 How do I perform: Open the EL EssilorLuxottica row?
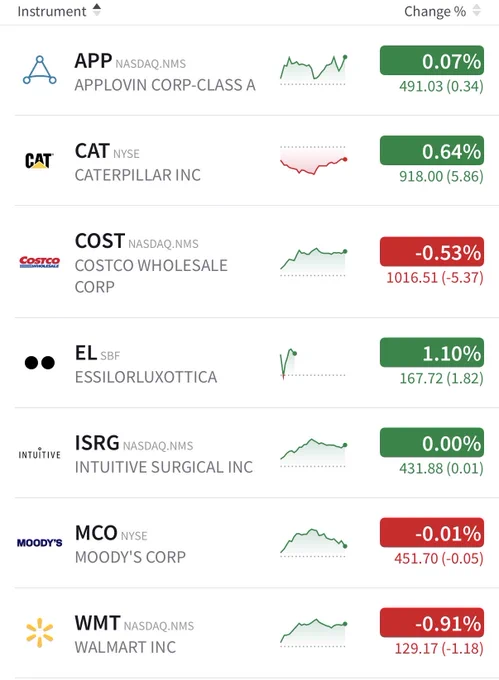(257, 363)
